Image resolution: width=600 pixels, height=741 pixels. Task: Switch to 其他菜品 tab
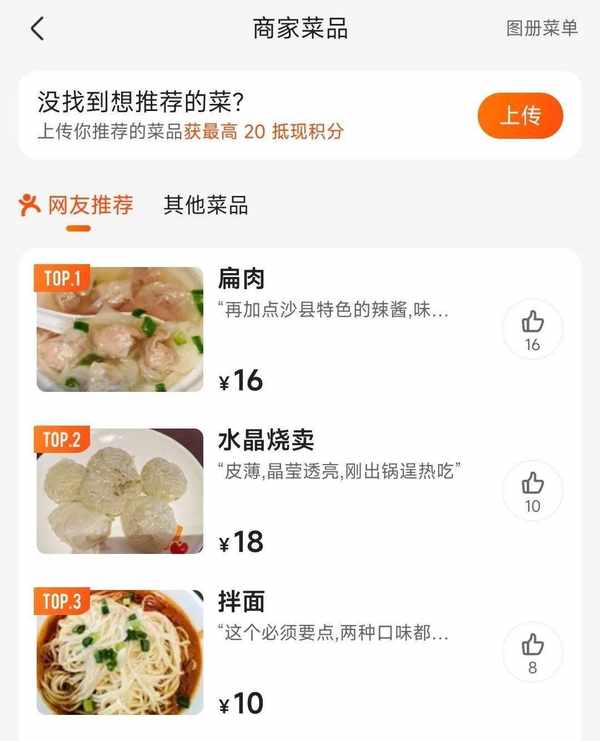point(206,206)
